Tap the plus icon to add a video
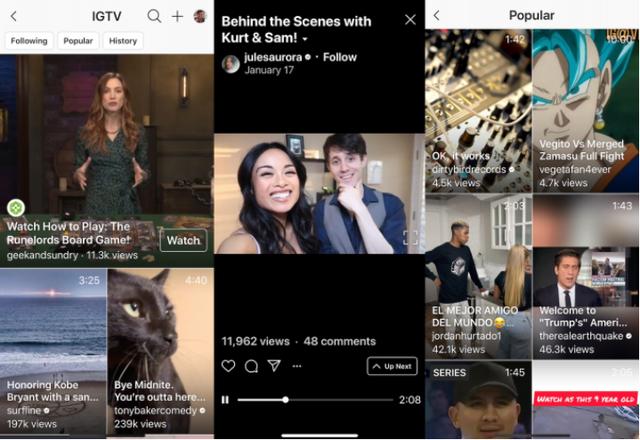This screenshot has width=640, height=440. tap(177, 16)
